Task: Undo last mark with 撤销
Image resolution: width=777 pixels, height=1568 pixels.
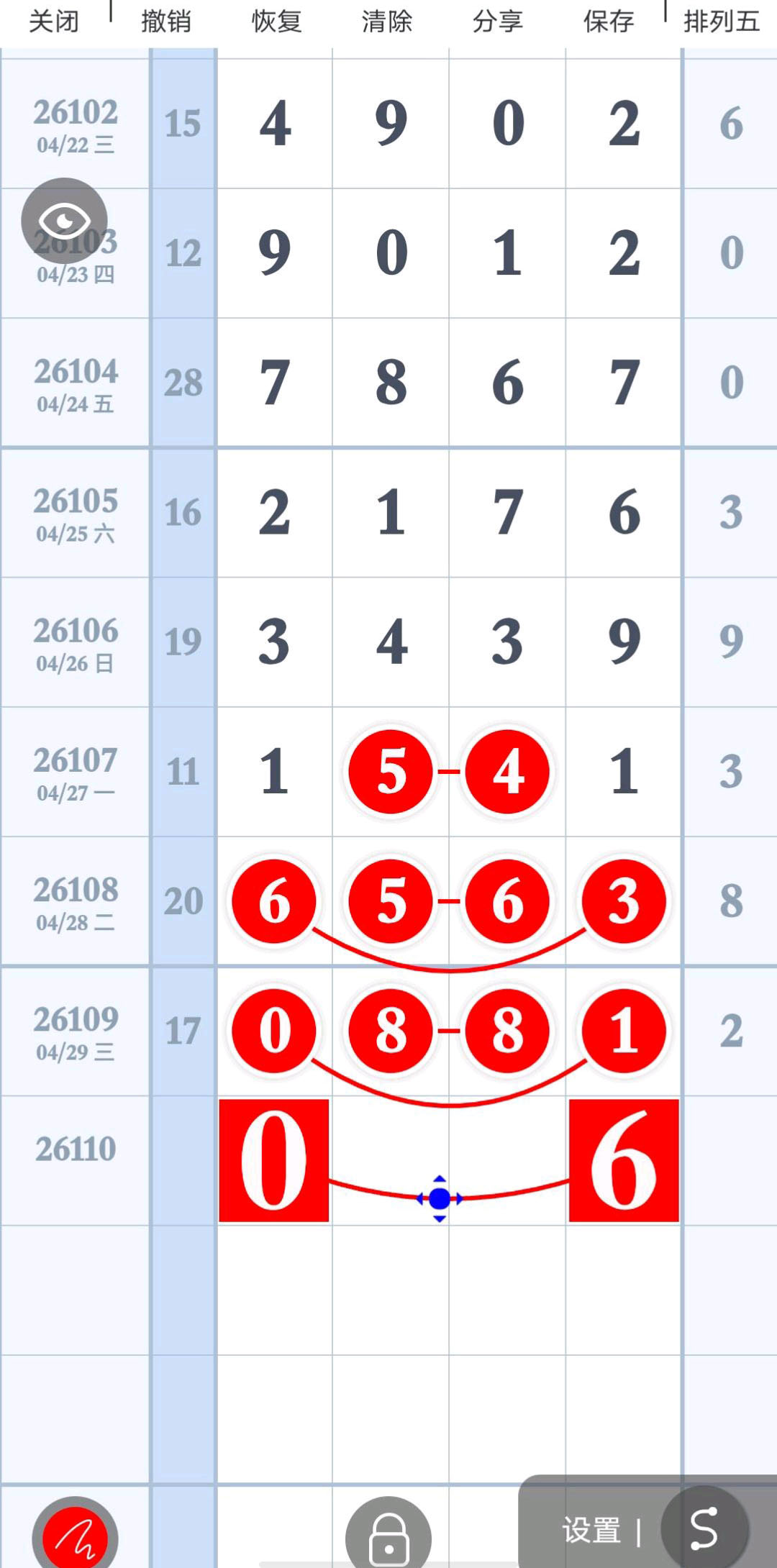Action: pyautogui.click(x=166, y=21)
